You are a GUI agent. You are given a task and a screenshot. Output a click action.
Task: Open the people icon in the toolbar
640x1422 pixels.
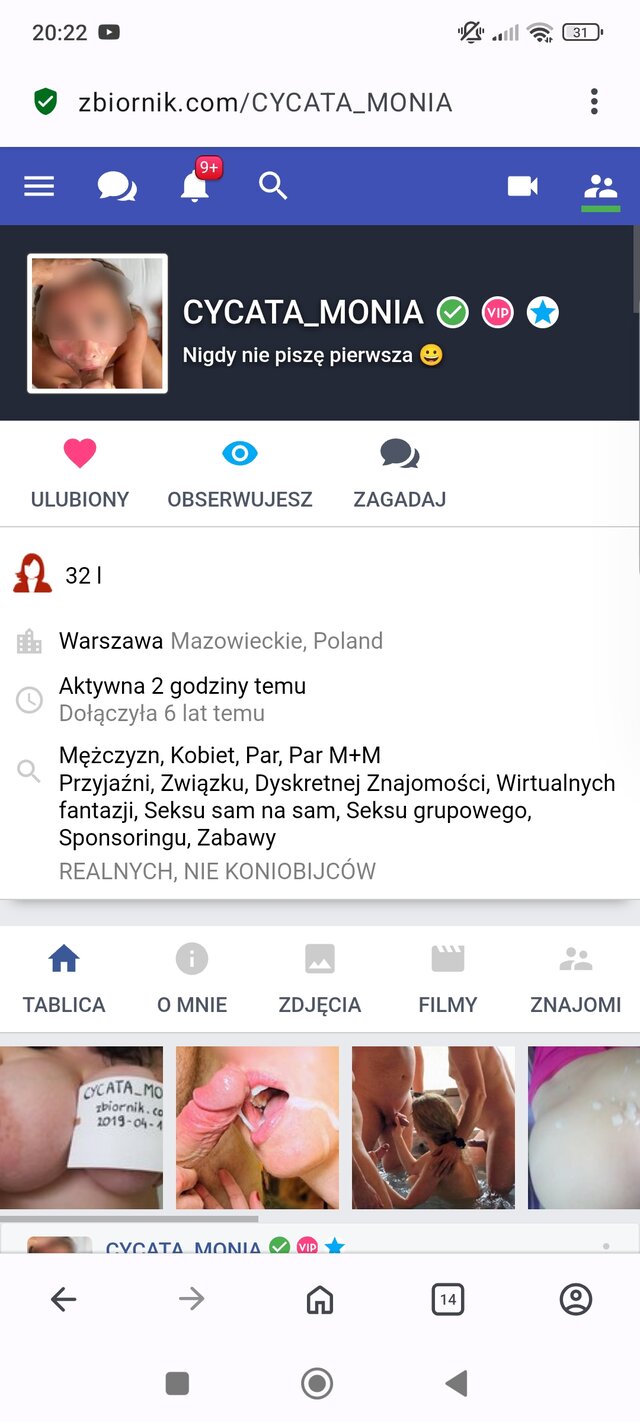601,186
